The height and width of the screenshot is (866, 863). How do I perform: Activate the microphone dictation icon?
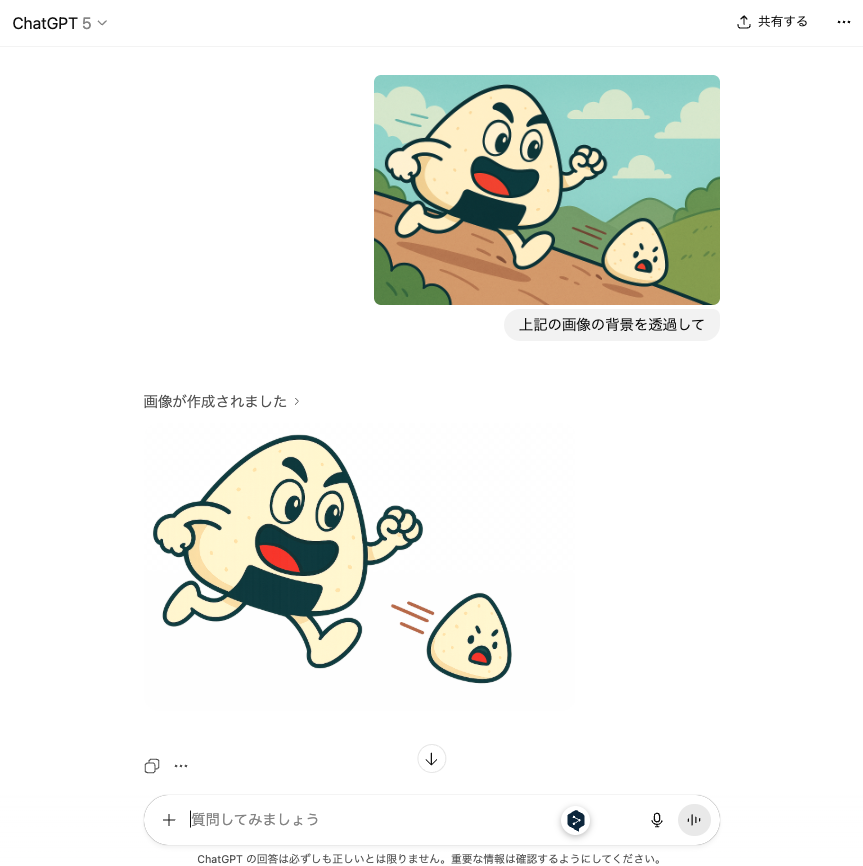(x=656, y=819)
